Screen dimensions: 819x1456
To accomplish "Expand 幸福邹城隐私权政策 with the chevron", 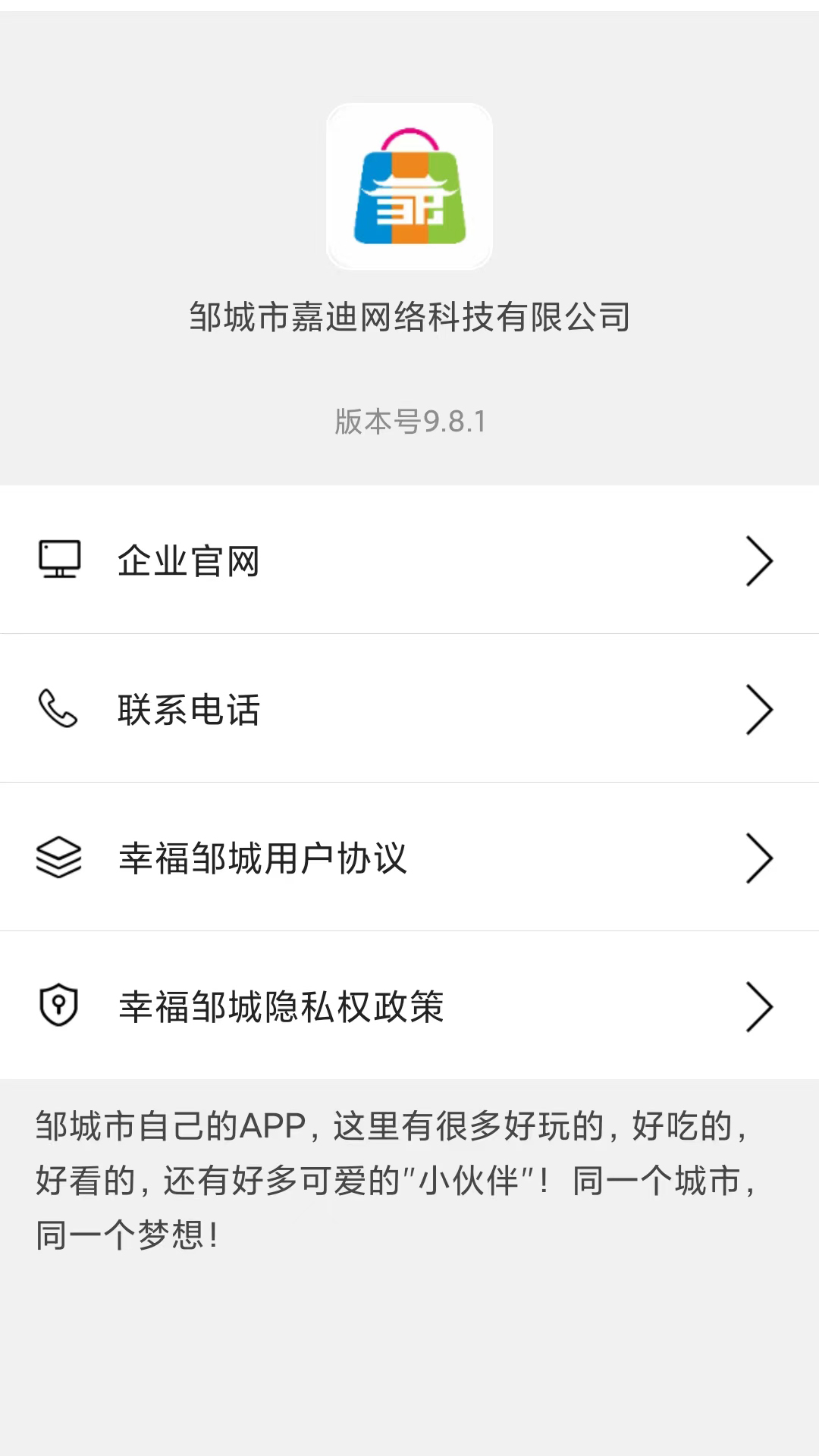I will (758, 1006).
